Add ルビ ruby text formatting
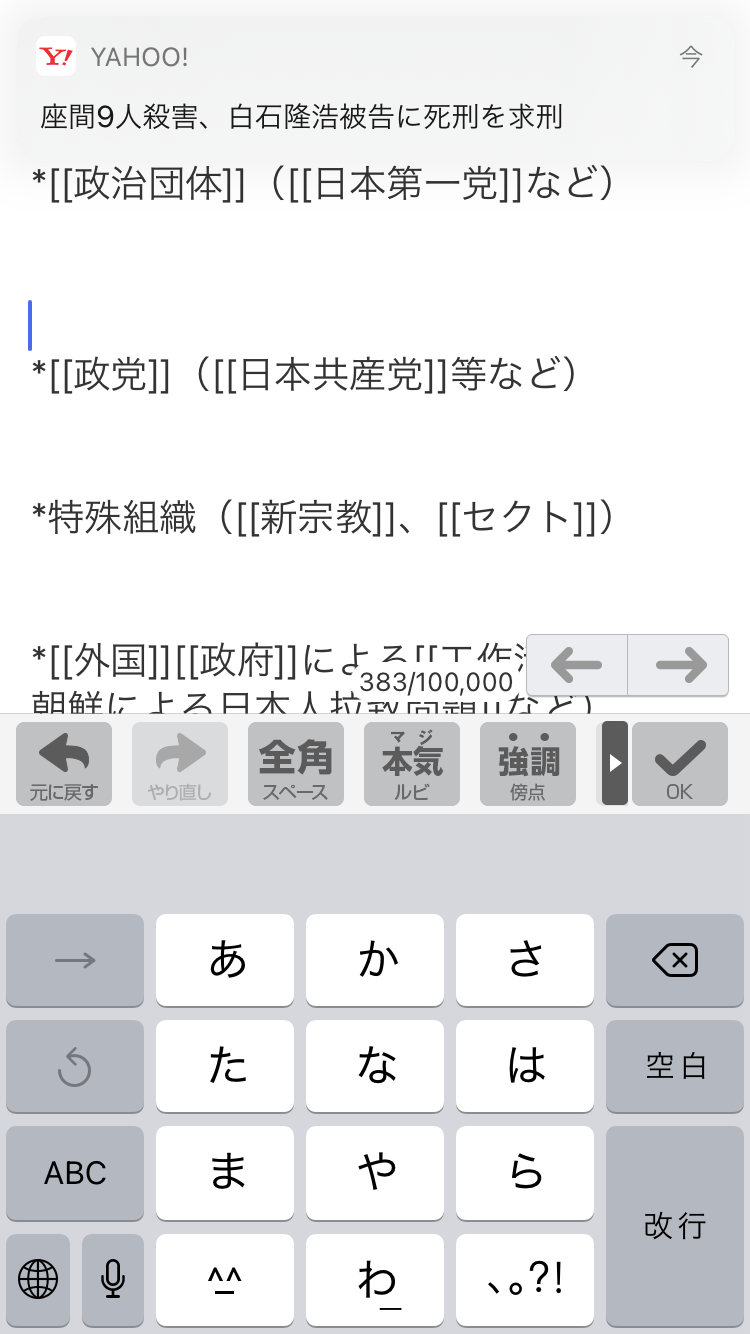The width and height of the screenshot is (750, 1334). [x=412, y=764]
